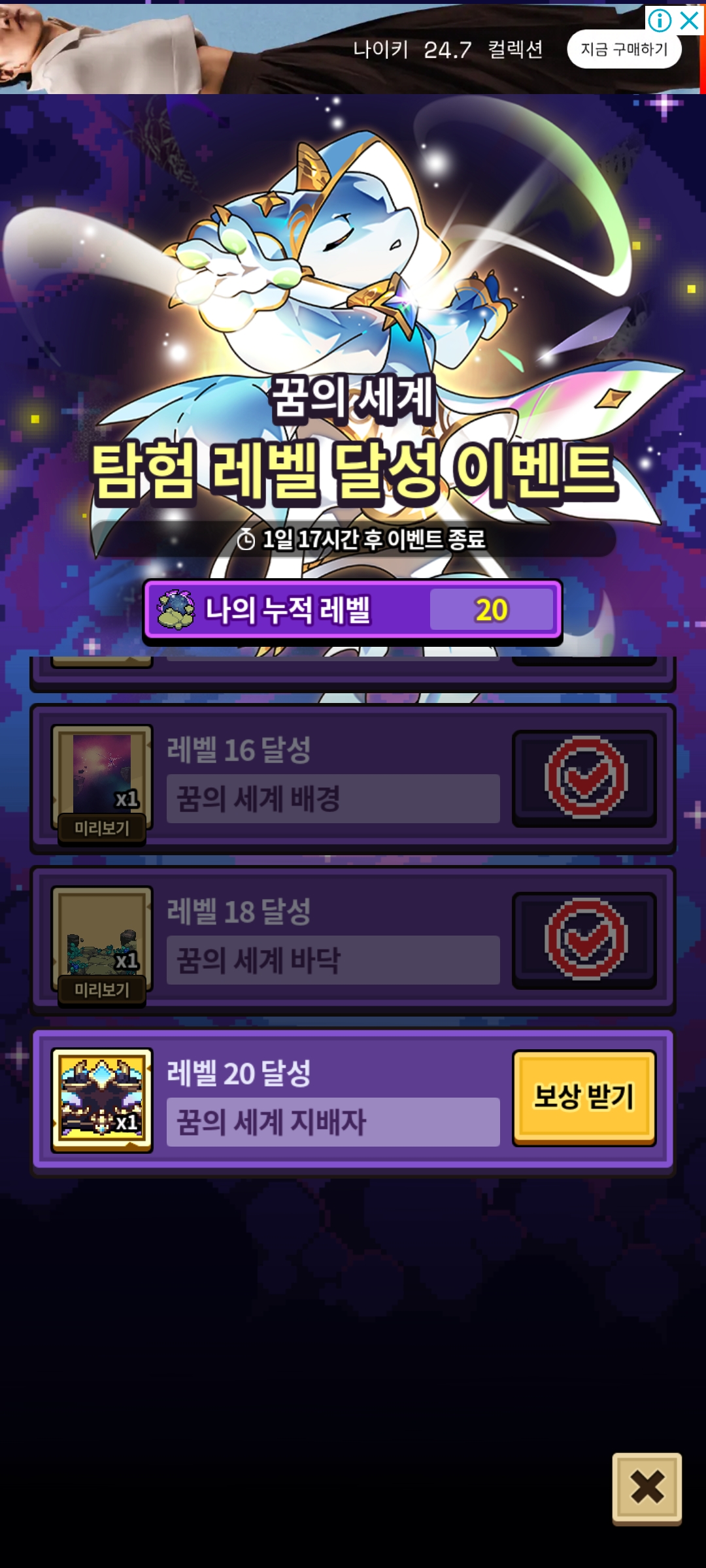Tap 지금 구매하기 in the Nike ad
Viewport: 706px width, 1568px height.
[624, 49]
